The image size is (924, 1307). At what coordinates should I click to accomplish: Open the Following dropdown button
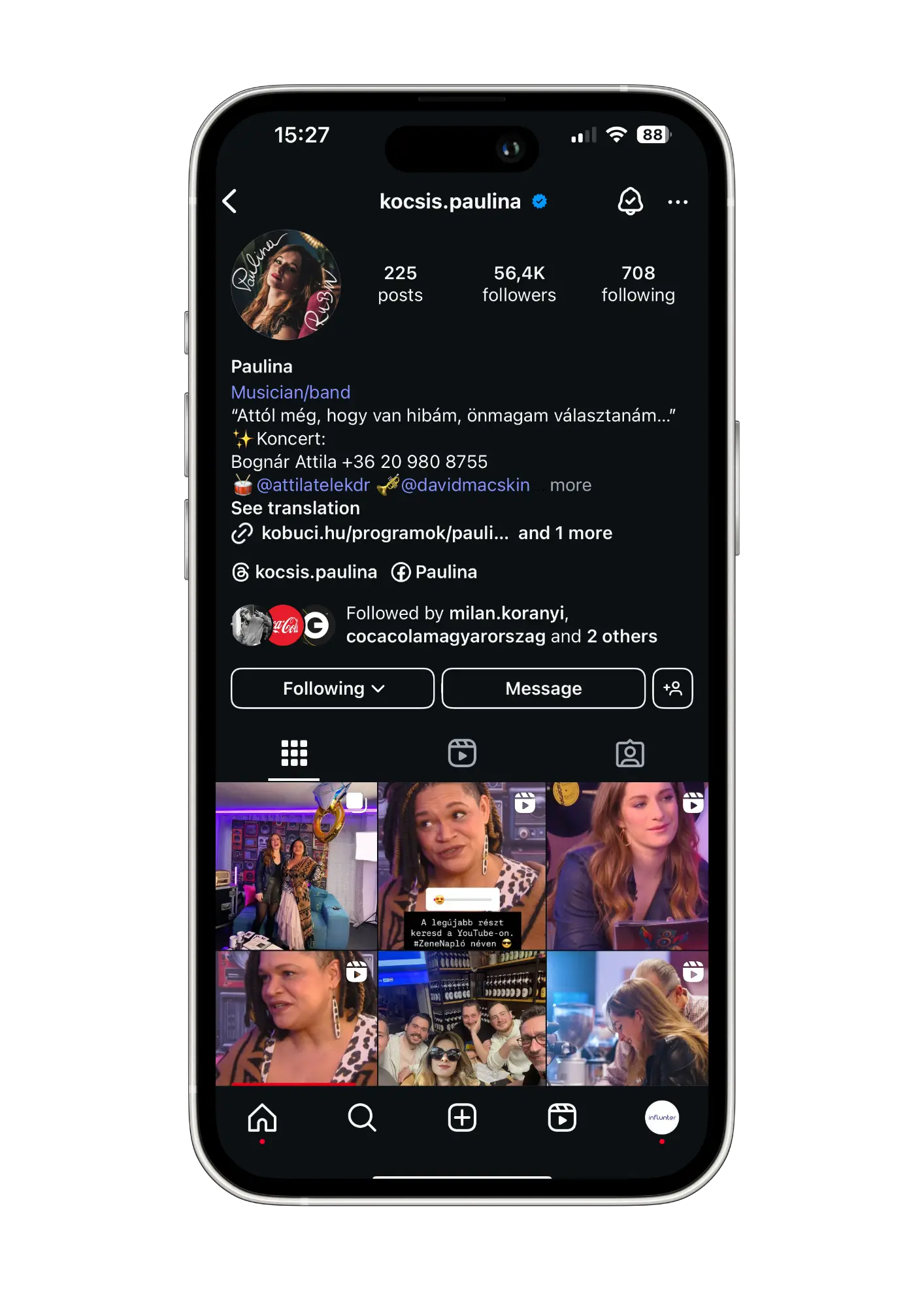(x=333, y=688)
